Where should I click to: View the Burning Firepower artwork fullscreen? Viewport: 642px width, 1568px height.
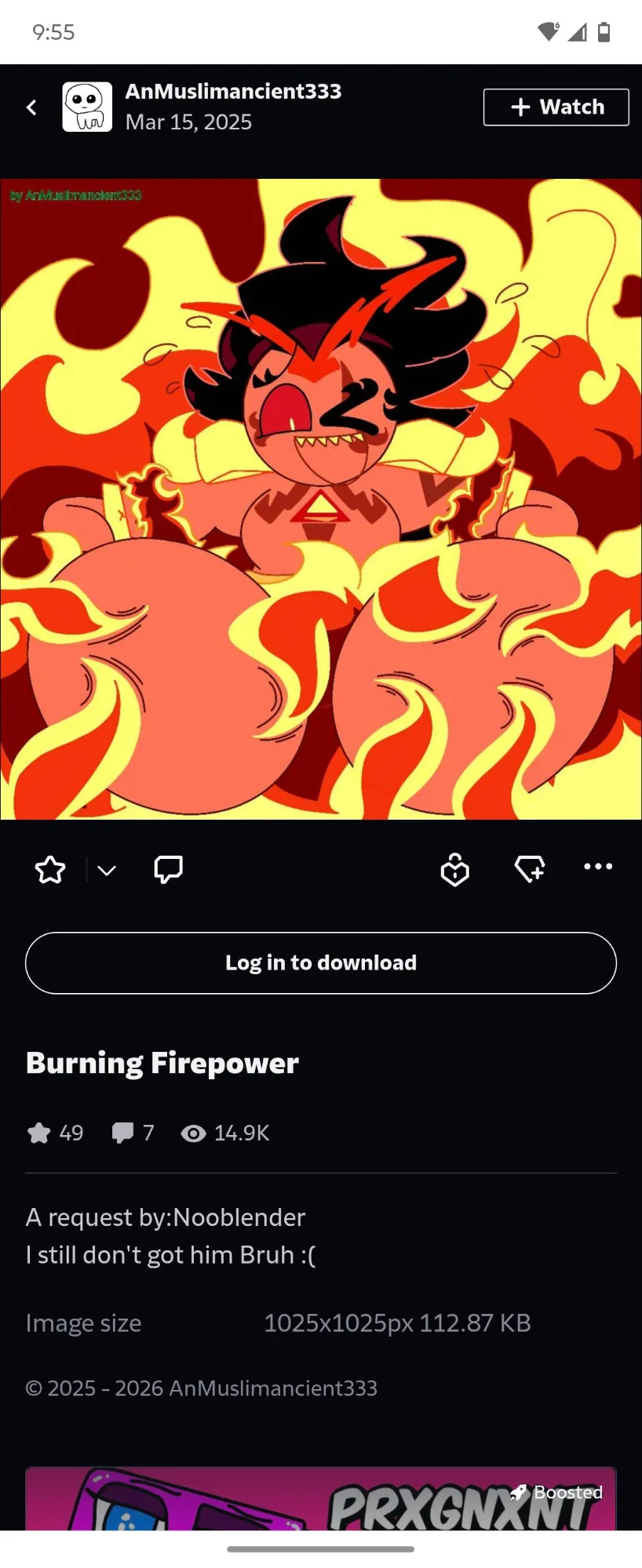click(321, 499)
